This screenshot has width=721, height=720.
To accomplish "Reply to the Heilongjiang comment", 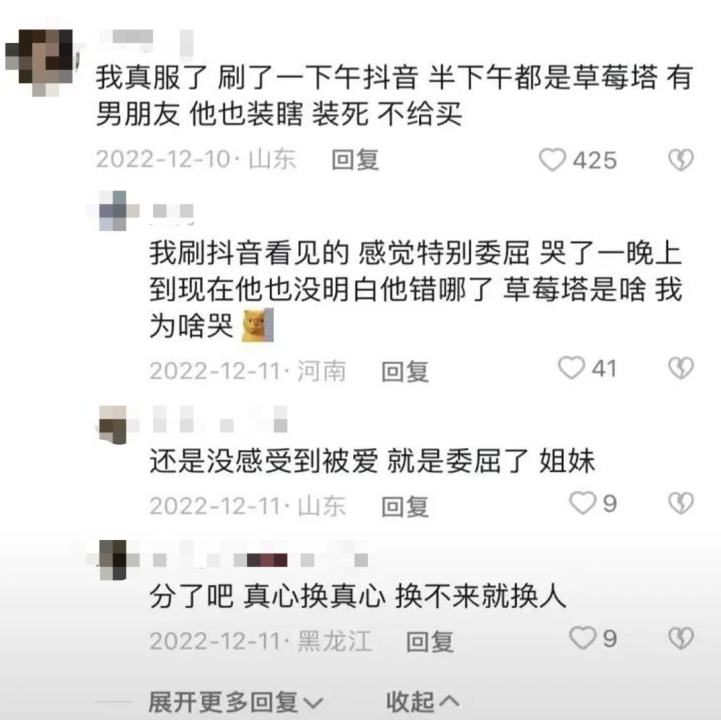I will [430, 641].
